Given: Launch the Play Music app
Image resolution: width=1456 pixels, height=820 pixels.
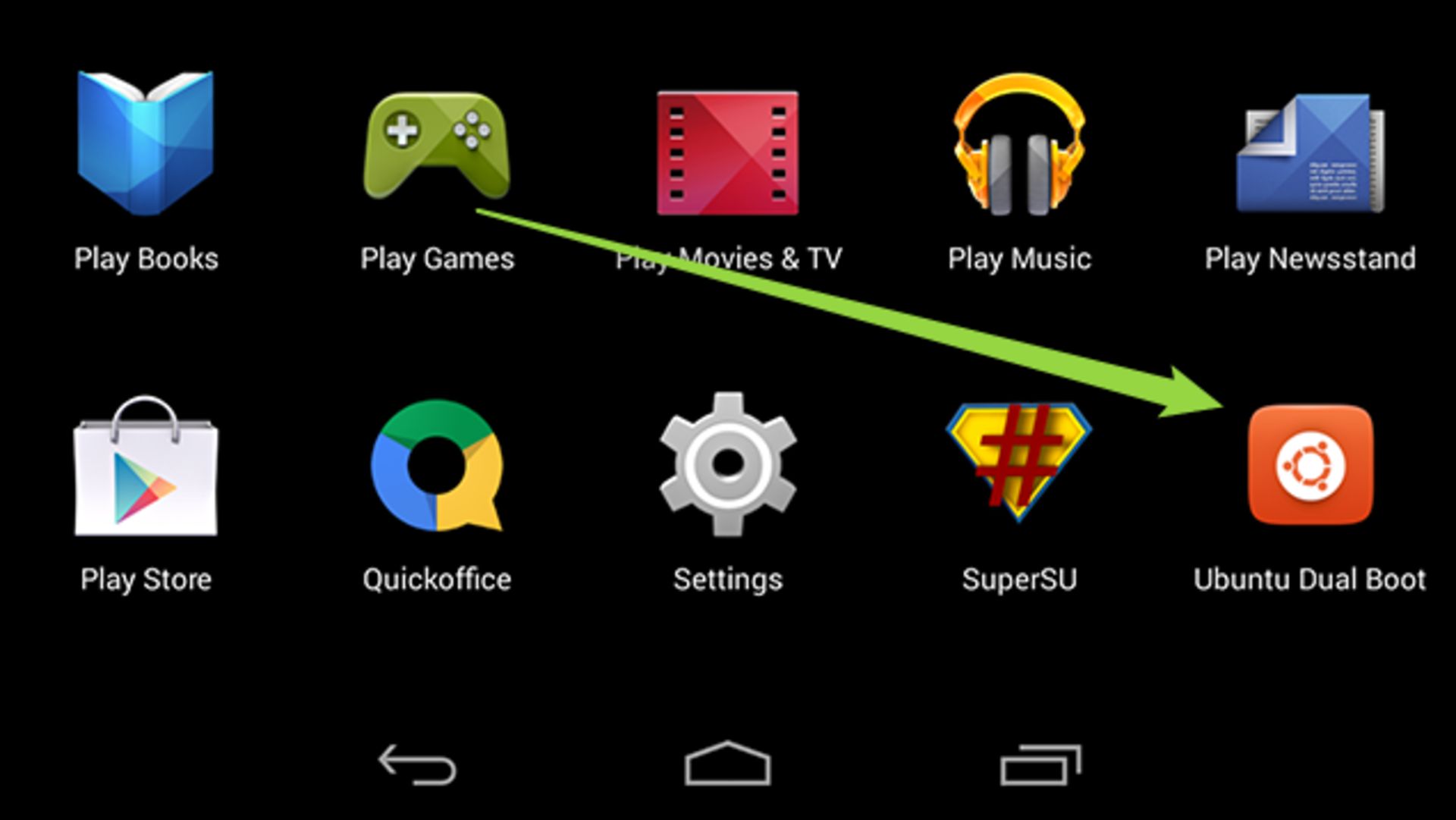Looking at the screenshot, I should [1019, 146].
